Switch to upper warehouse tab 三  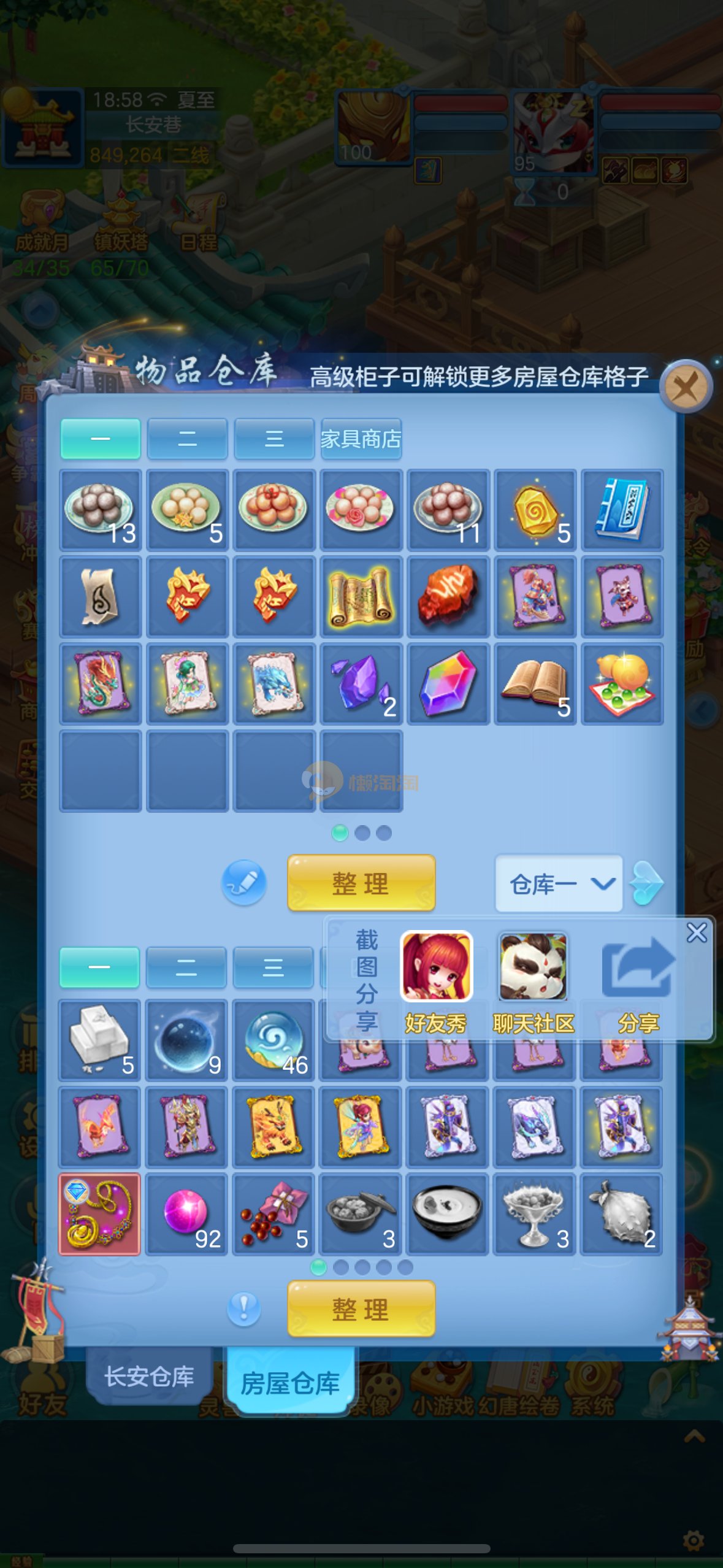(x=274, y=439)
